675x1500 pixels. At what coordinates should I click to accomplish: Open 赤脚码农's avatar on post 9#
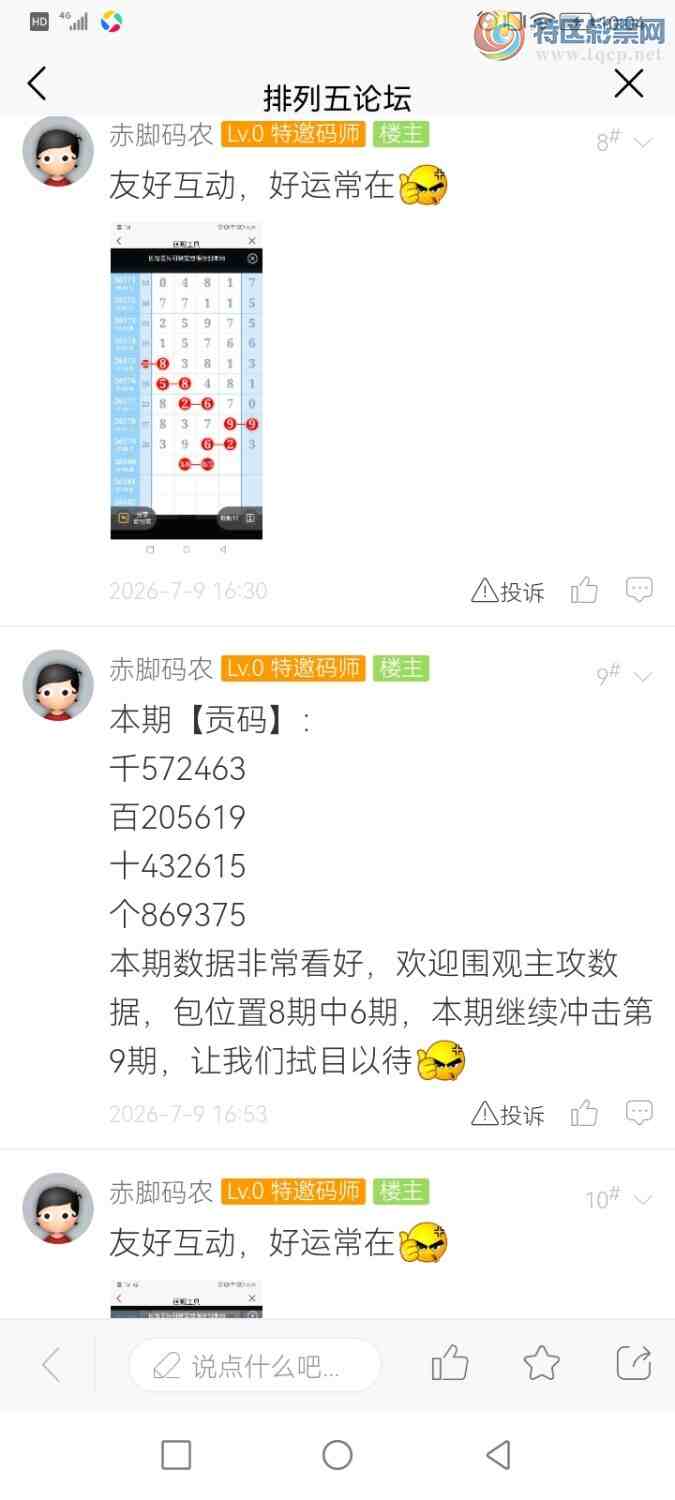coord(58,685)
